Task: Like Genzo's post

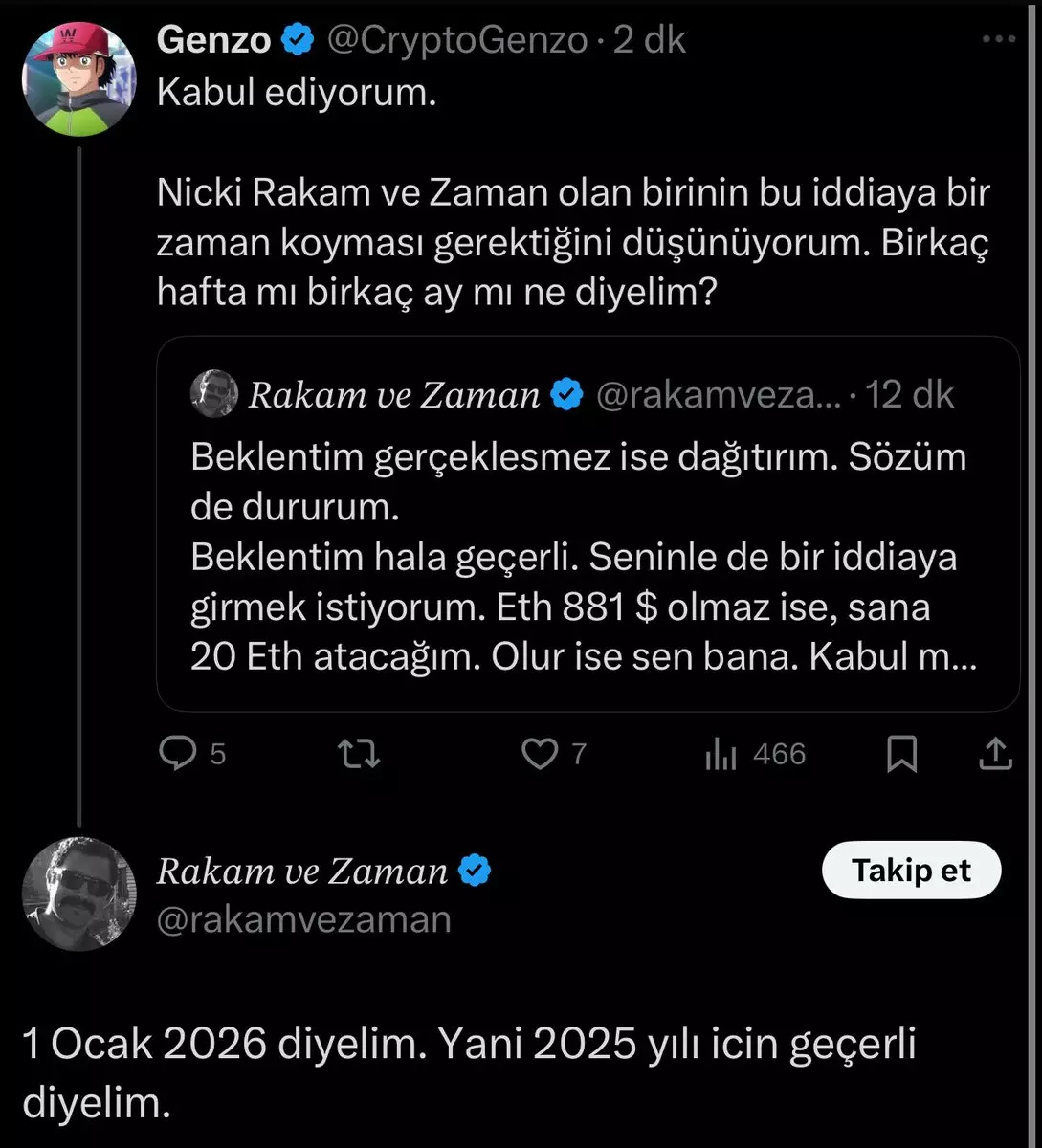Action: pyautogui.click(x=540, y=755)
